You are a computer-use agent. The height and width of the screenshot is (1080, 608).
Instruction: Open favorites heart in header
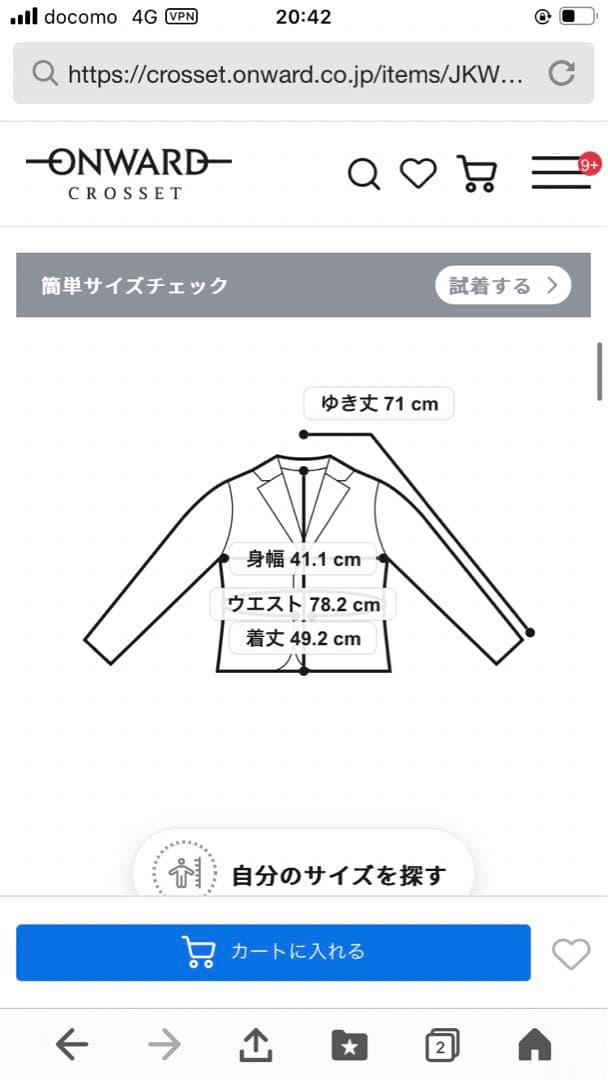pos(418,174)
